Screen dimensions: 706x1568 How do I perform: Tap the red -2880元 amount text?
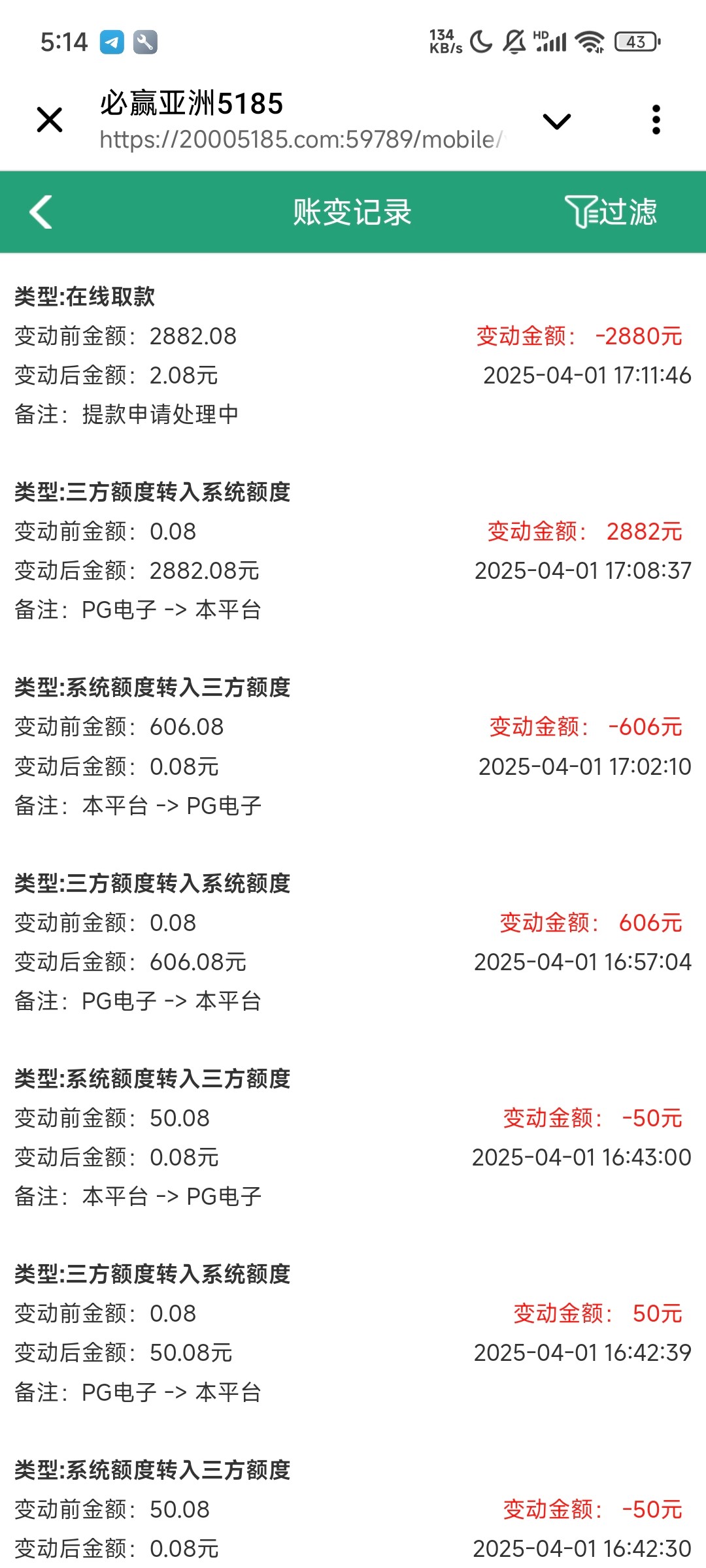tap(637, 336)
